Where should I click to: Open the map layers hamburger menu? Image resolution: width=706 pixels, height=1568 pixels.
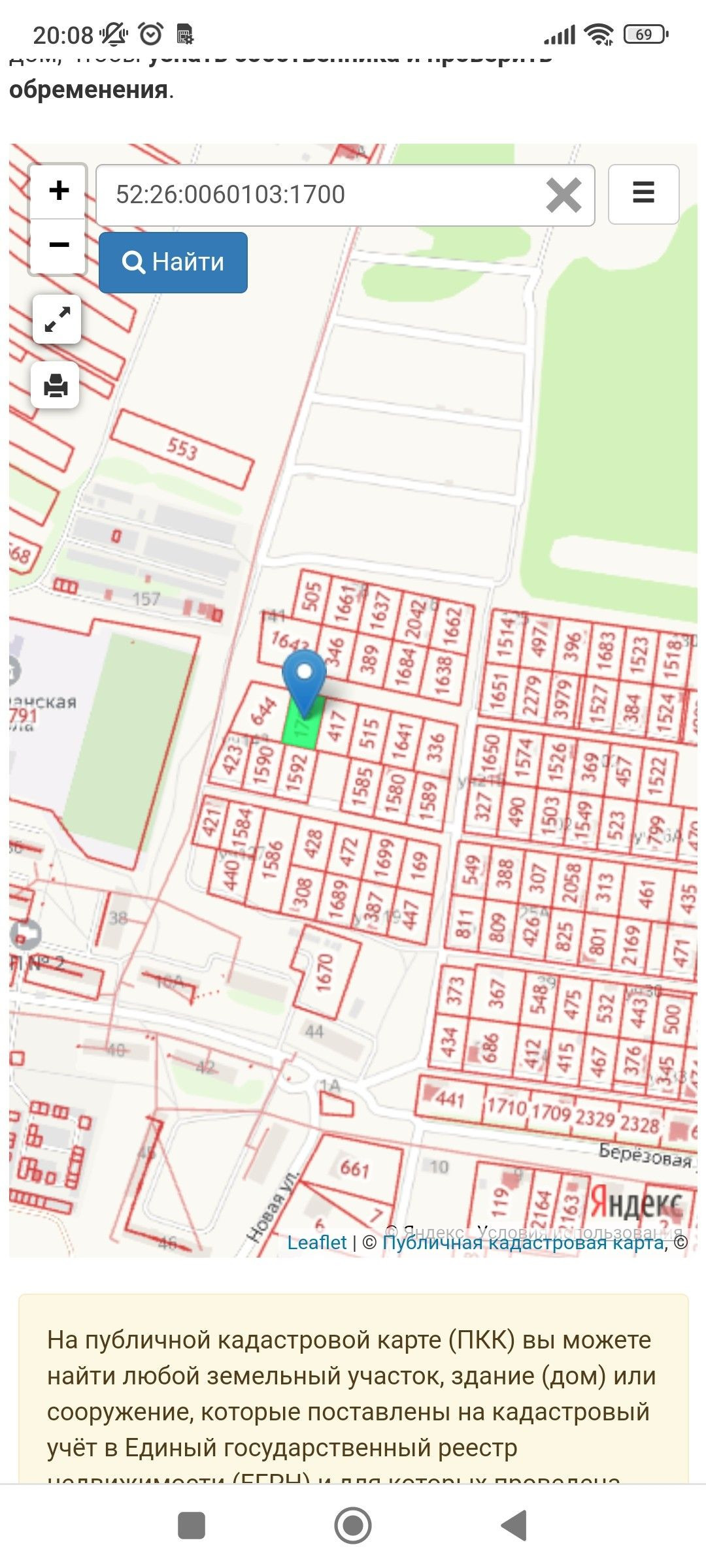click(643, 194)
